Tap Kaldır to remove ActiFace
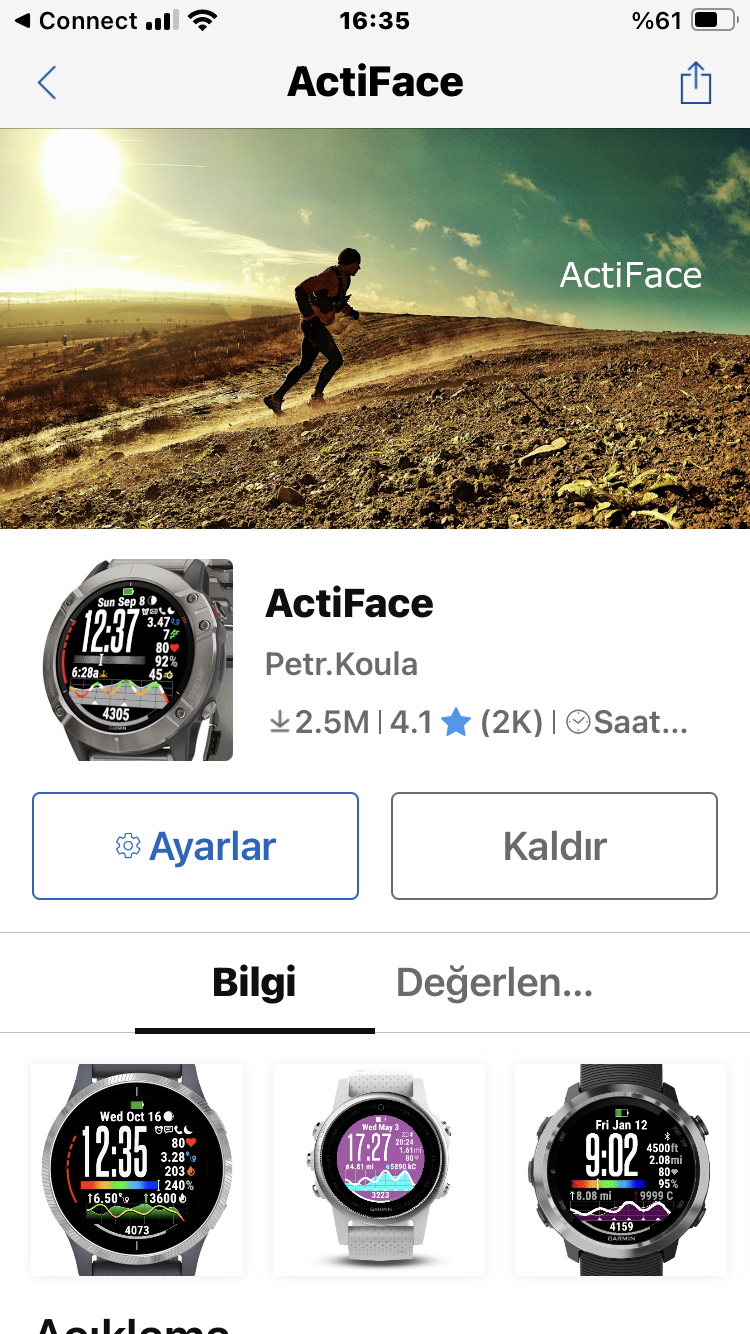750x1334 pixels. [x=554, y=846]
